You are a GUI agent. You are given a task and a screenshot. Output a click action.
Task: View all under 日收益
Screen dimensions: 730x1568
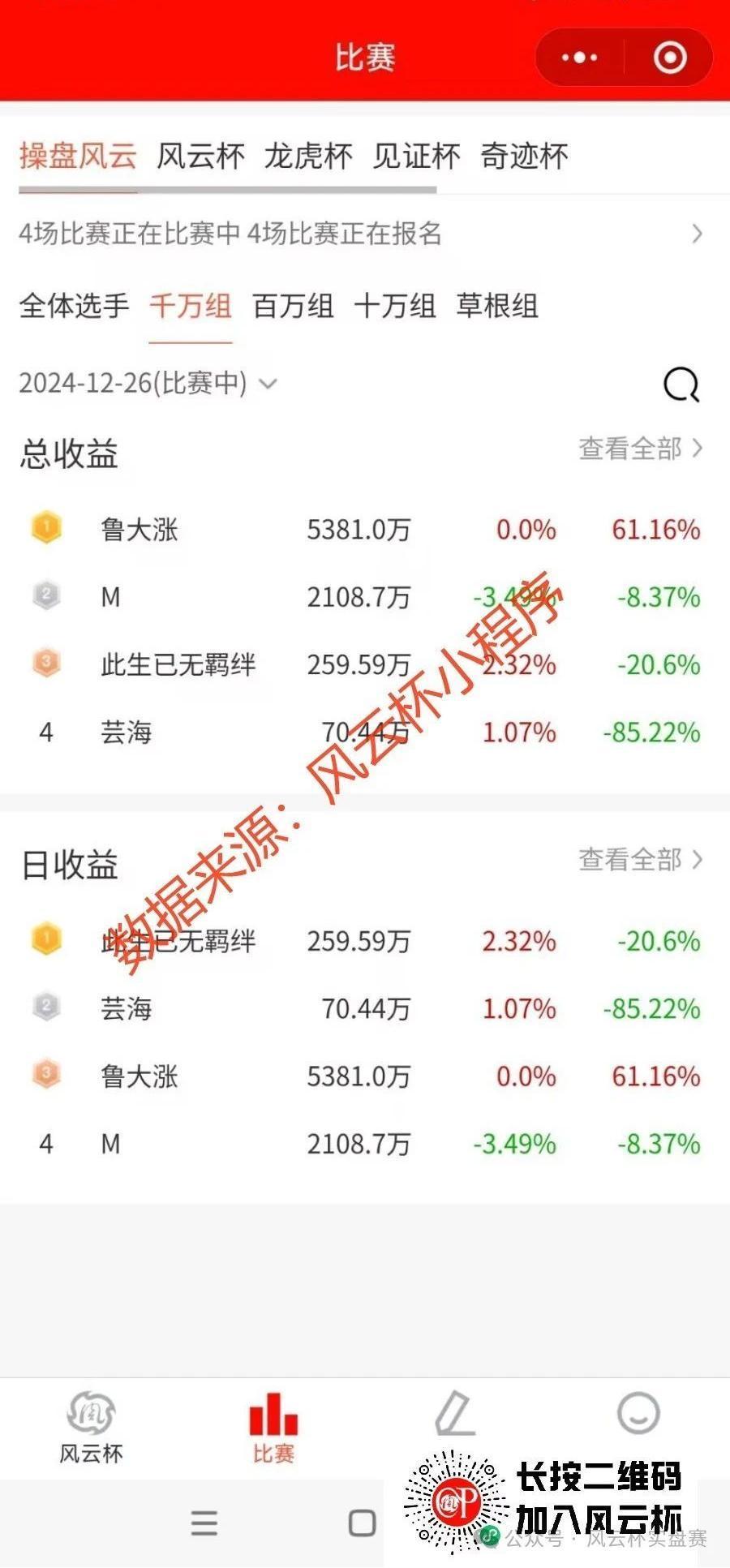(x=641, y=859)
